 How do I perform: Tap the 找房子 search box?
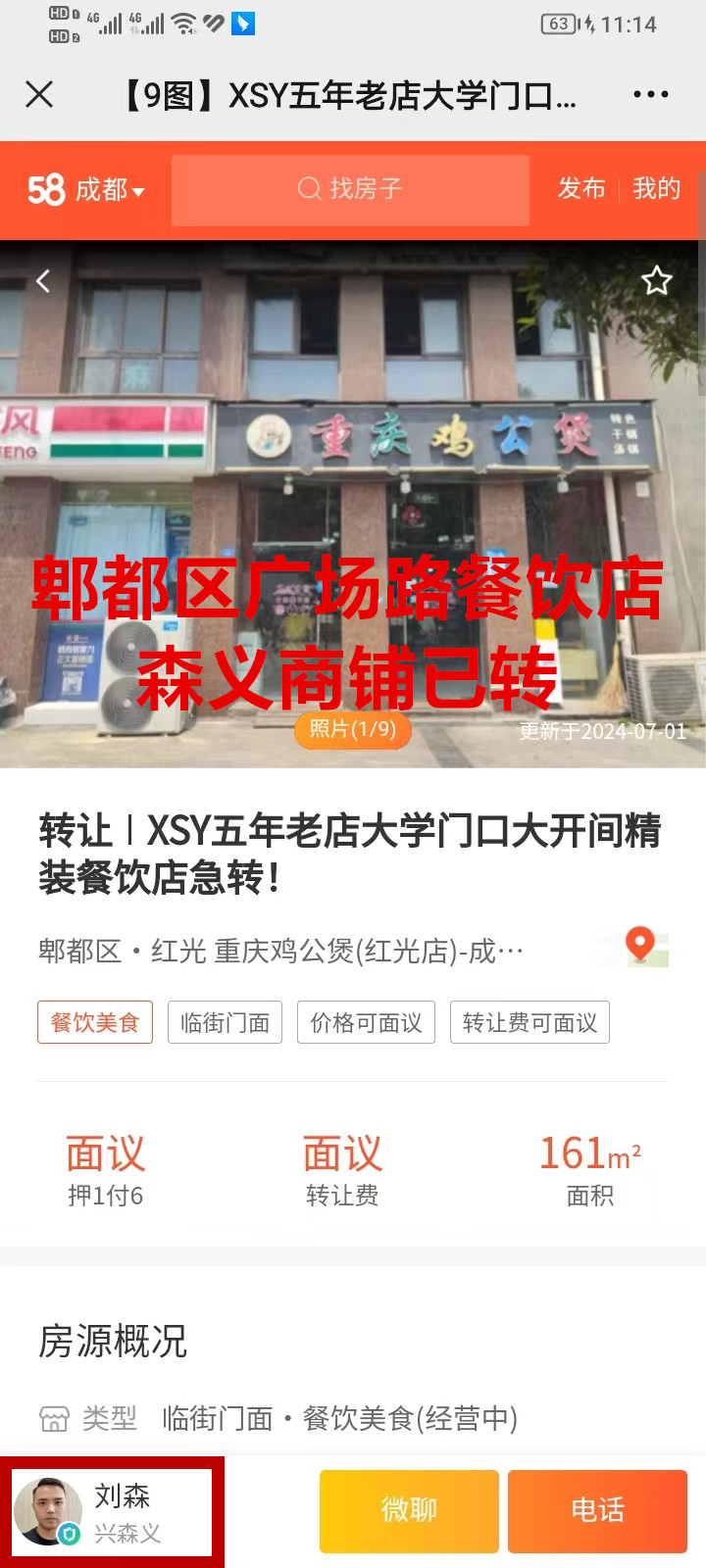(350, 189)
